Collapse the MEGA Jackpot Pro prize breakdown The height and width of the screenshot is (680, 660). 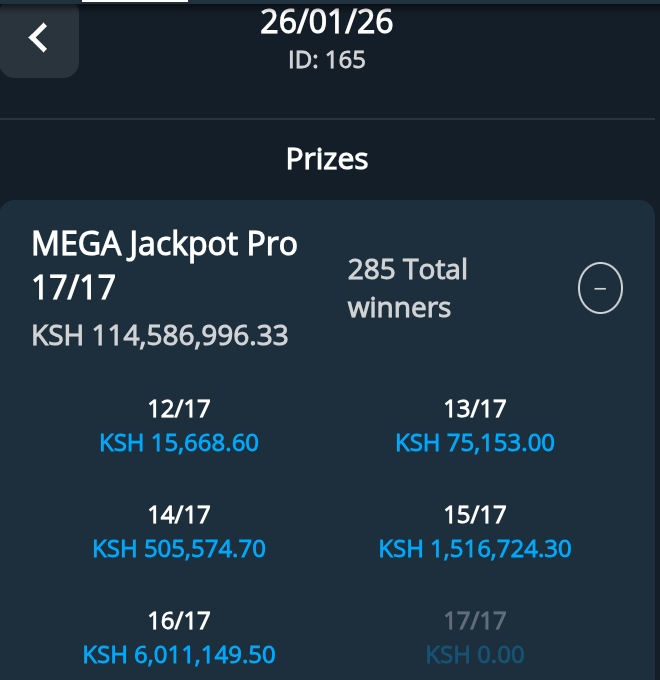(600, 289)
